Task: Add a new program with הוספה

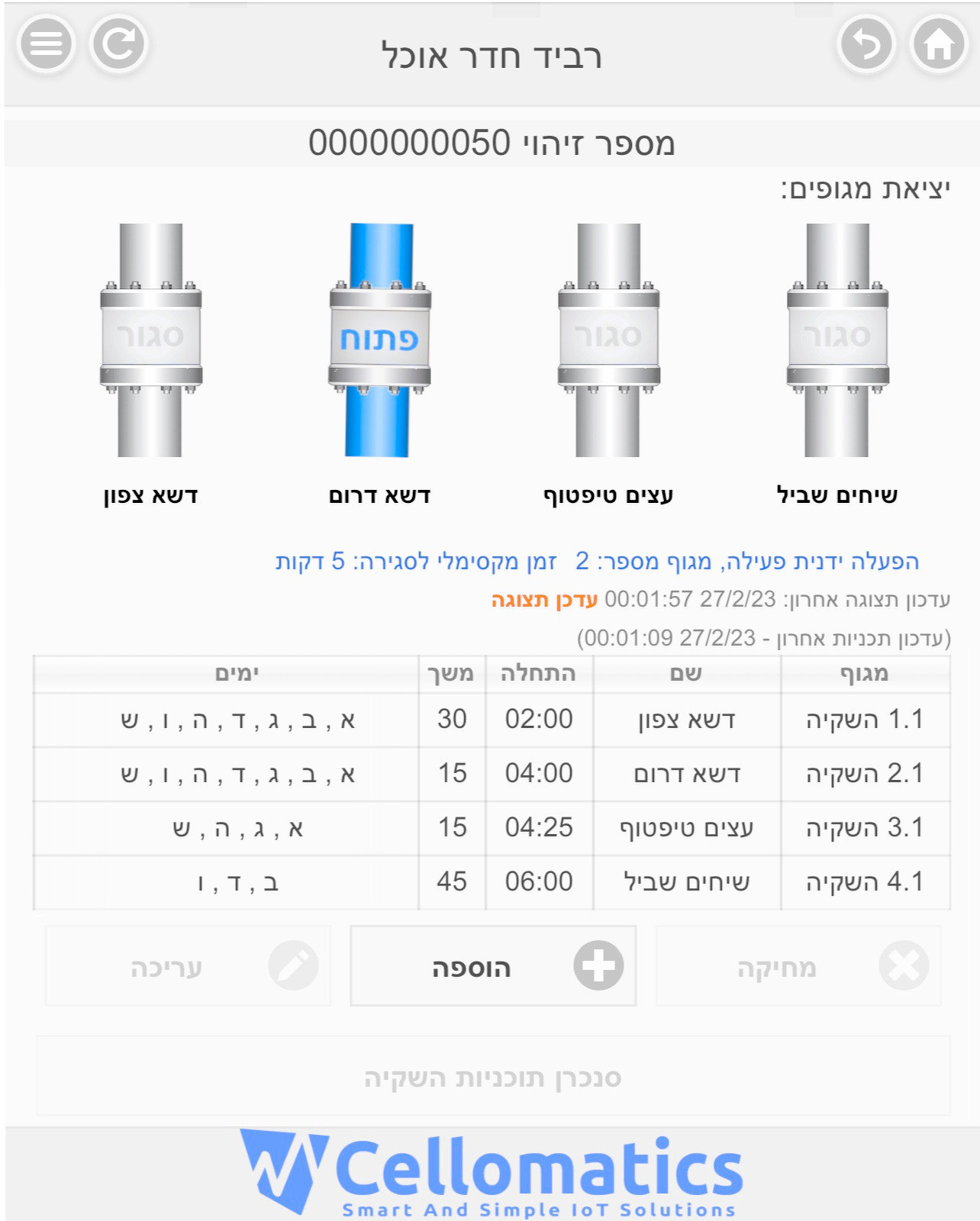Action: (493, 966)
